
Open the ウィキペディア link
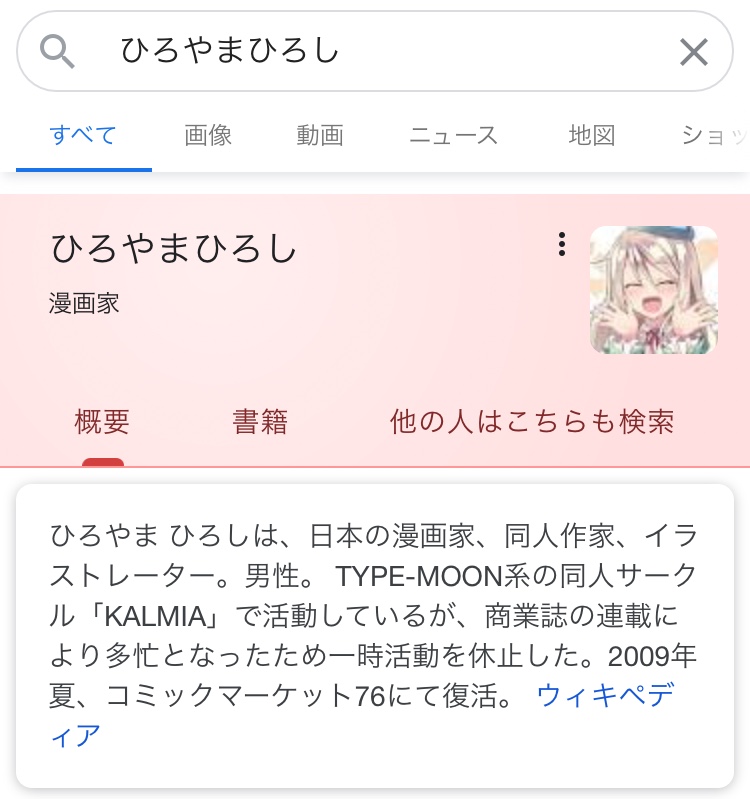604,696
